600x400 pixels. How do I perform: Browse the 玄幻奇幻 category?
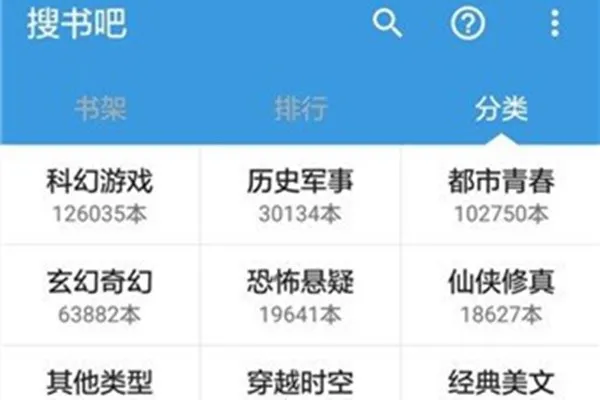(x=100, y=296)
